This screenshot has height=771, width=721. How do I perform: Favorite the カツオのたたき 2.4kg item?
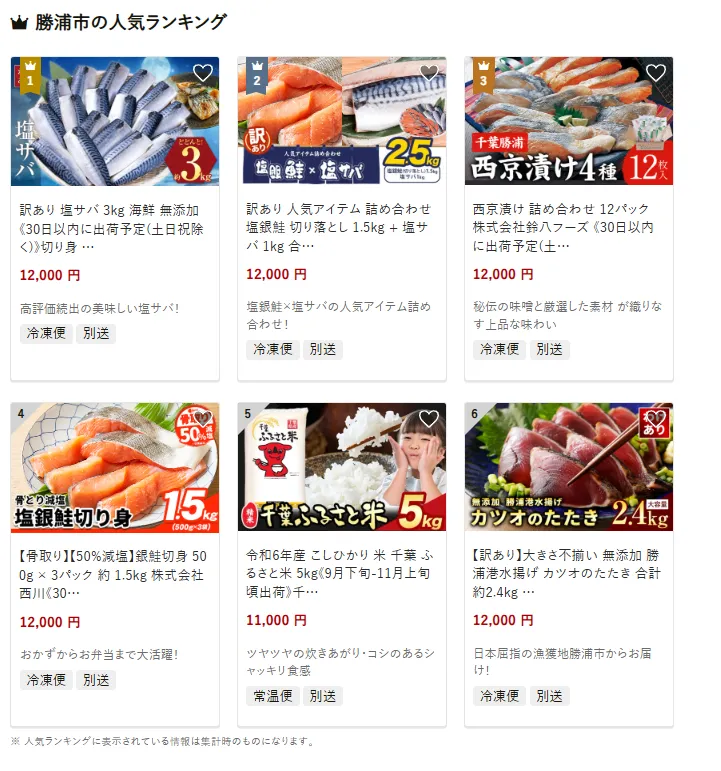pos(656,419)
